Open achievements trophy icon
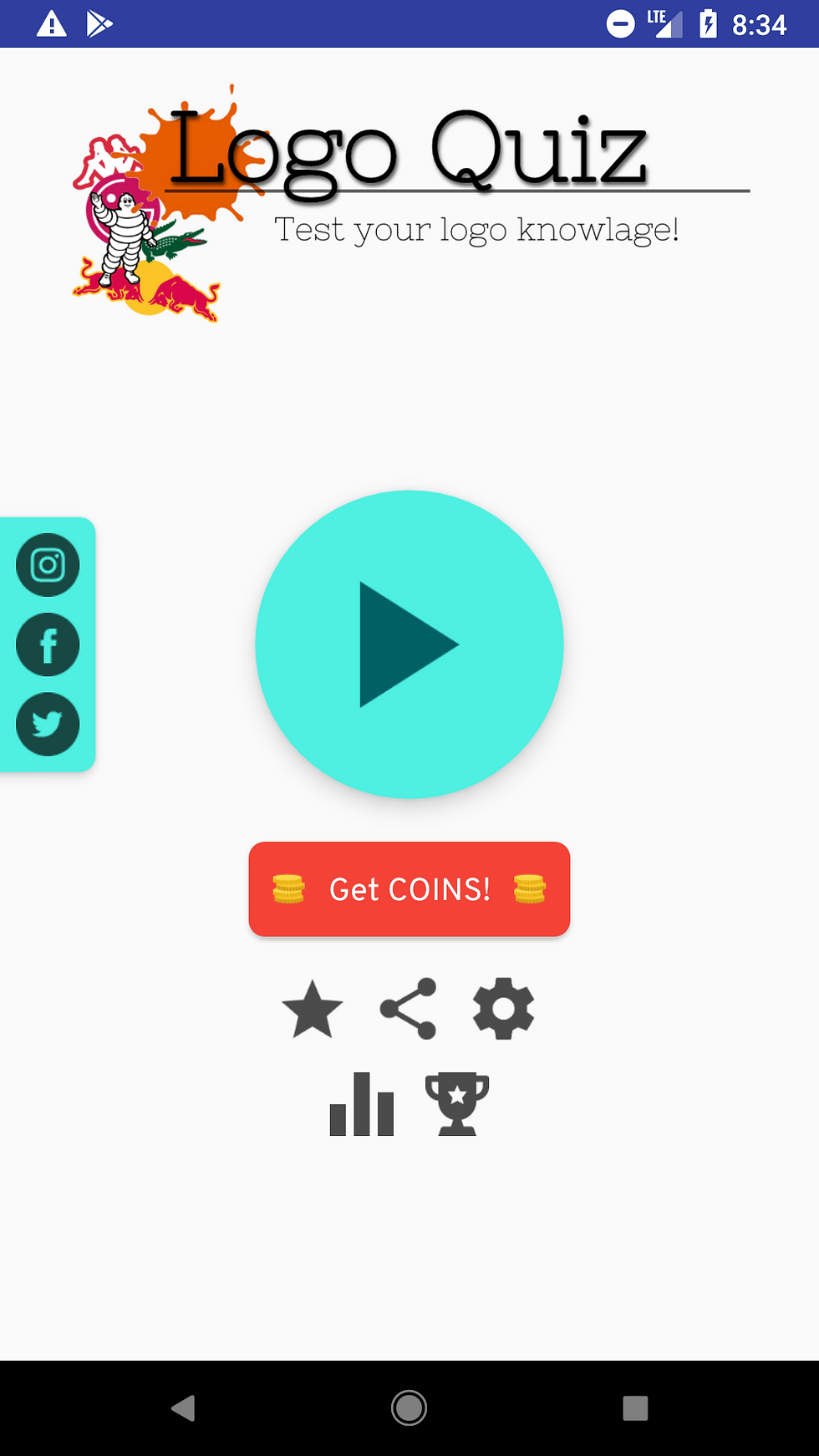The height and width of the screenshot is (1456, 819). pyautogui.click(x=457, y=1104)
